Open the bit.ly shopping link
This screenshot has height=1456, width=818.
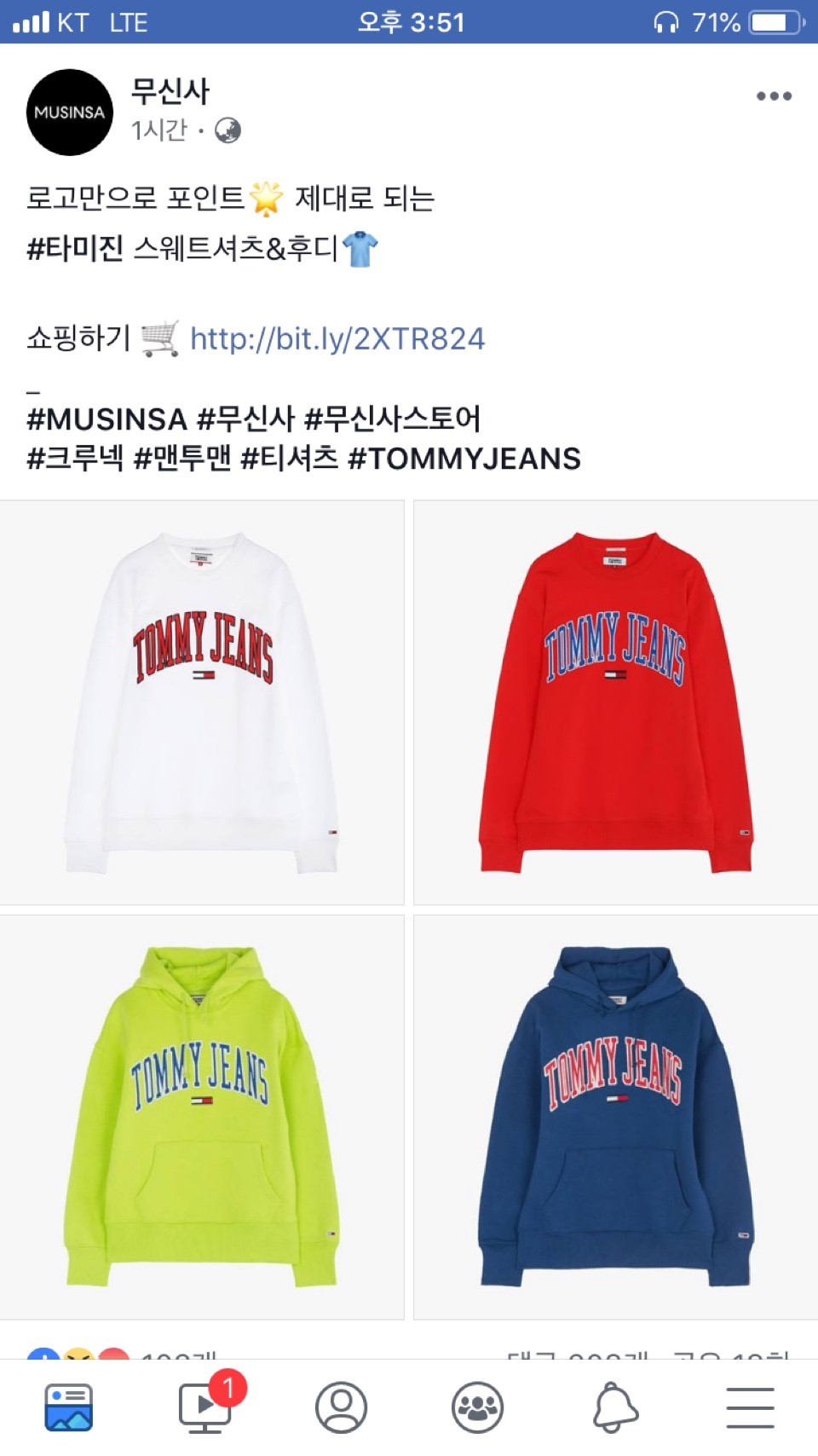pyautogui.click(x=337, y=339)
